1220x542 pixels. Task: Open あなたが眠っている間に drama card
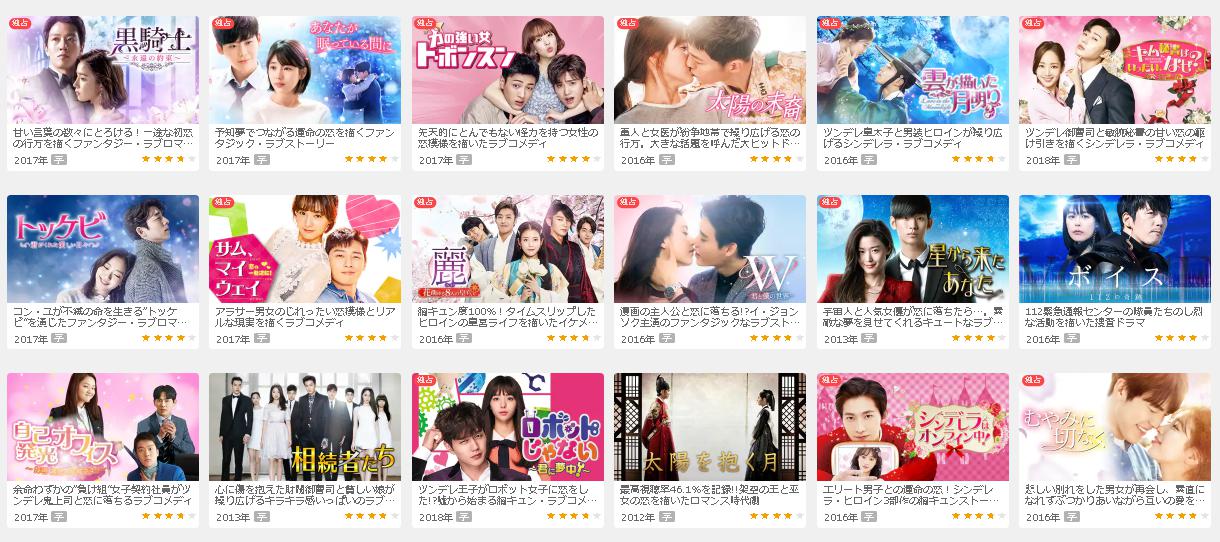click(305, 70)
